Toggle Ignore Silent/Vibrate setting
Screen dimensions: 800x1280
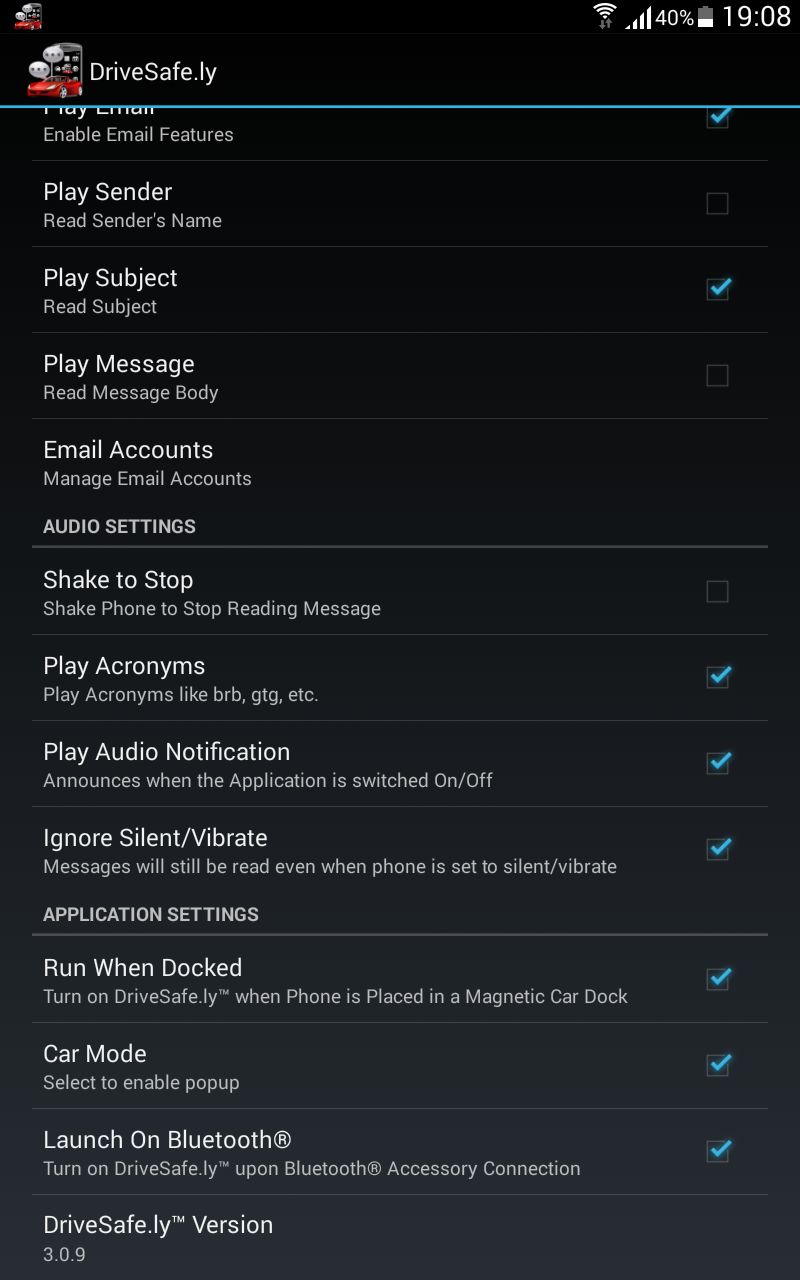pos(717,850)
